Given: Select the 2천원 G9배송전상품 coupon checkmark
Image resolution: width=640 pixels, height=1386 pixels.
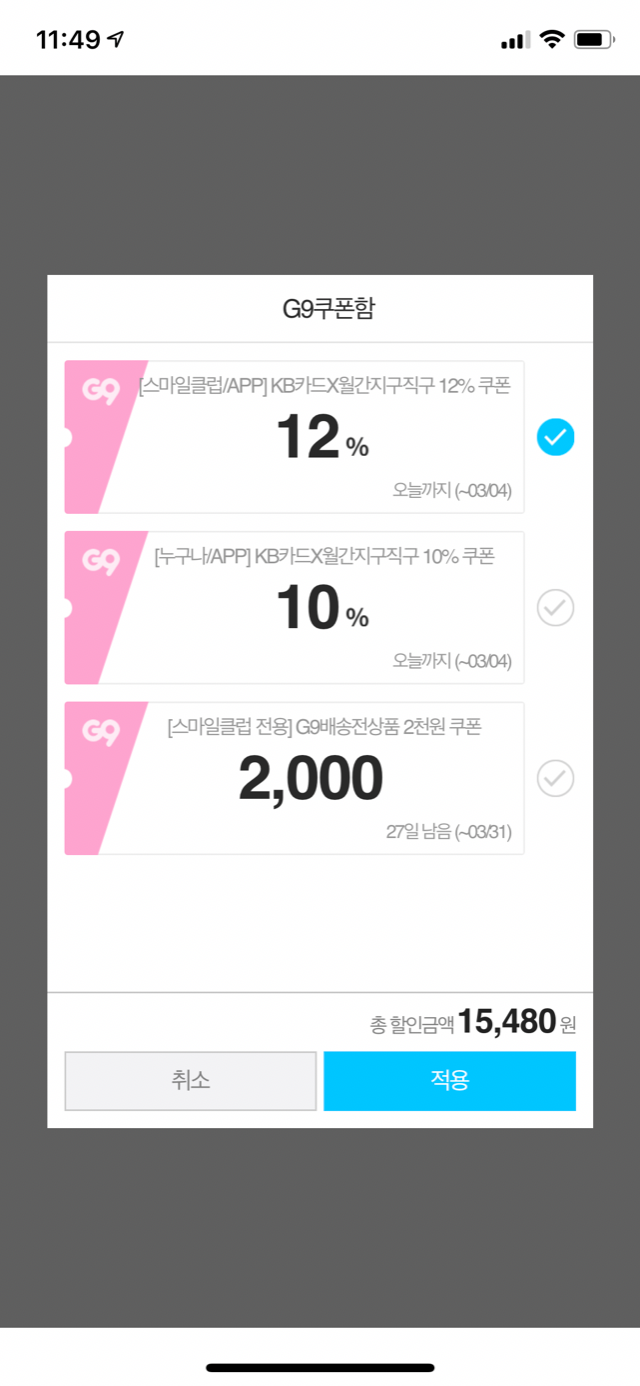Looking at the screenshot, I should pos(555,778).
